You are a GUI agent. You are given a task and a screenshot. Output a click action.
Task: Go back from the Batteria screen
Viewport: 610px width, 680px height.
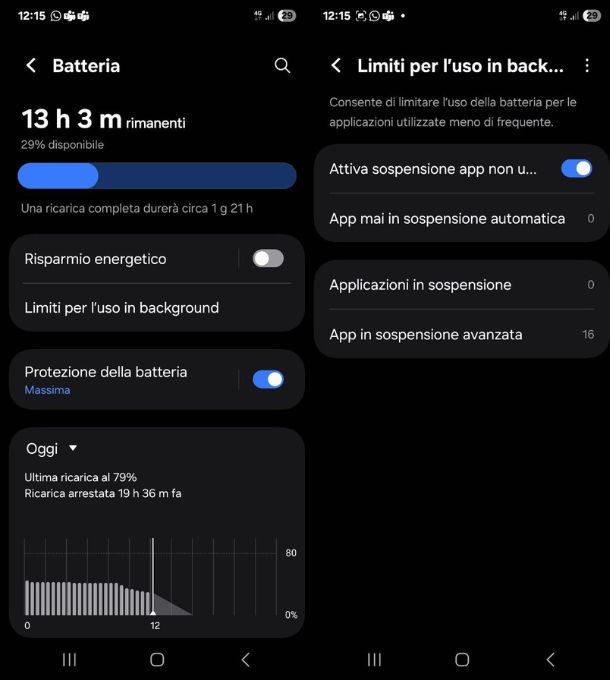point(31,65)
